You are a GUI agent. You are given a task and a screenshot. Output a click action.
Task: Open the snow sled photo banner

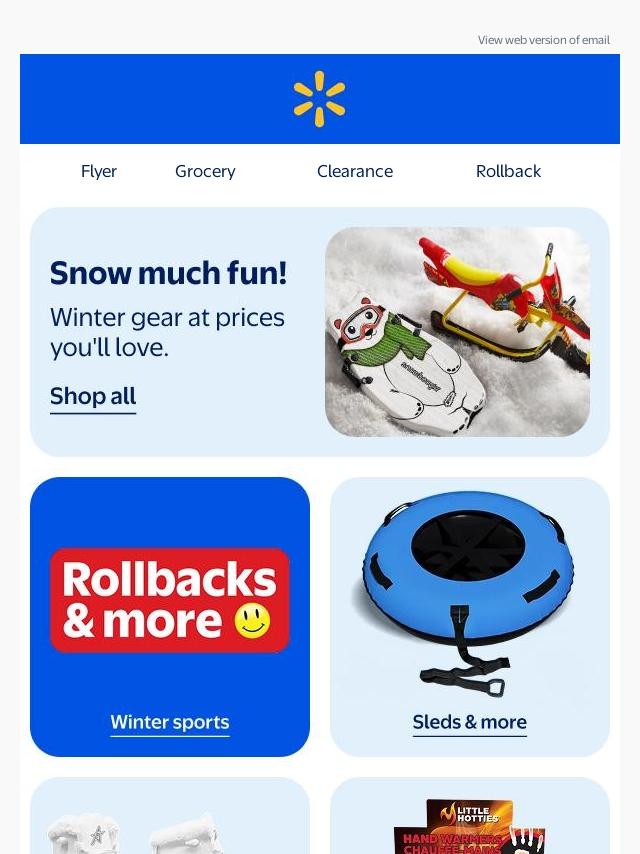(x=457, y=332)
